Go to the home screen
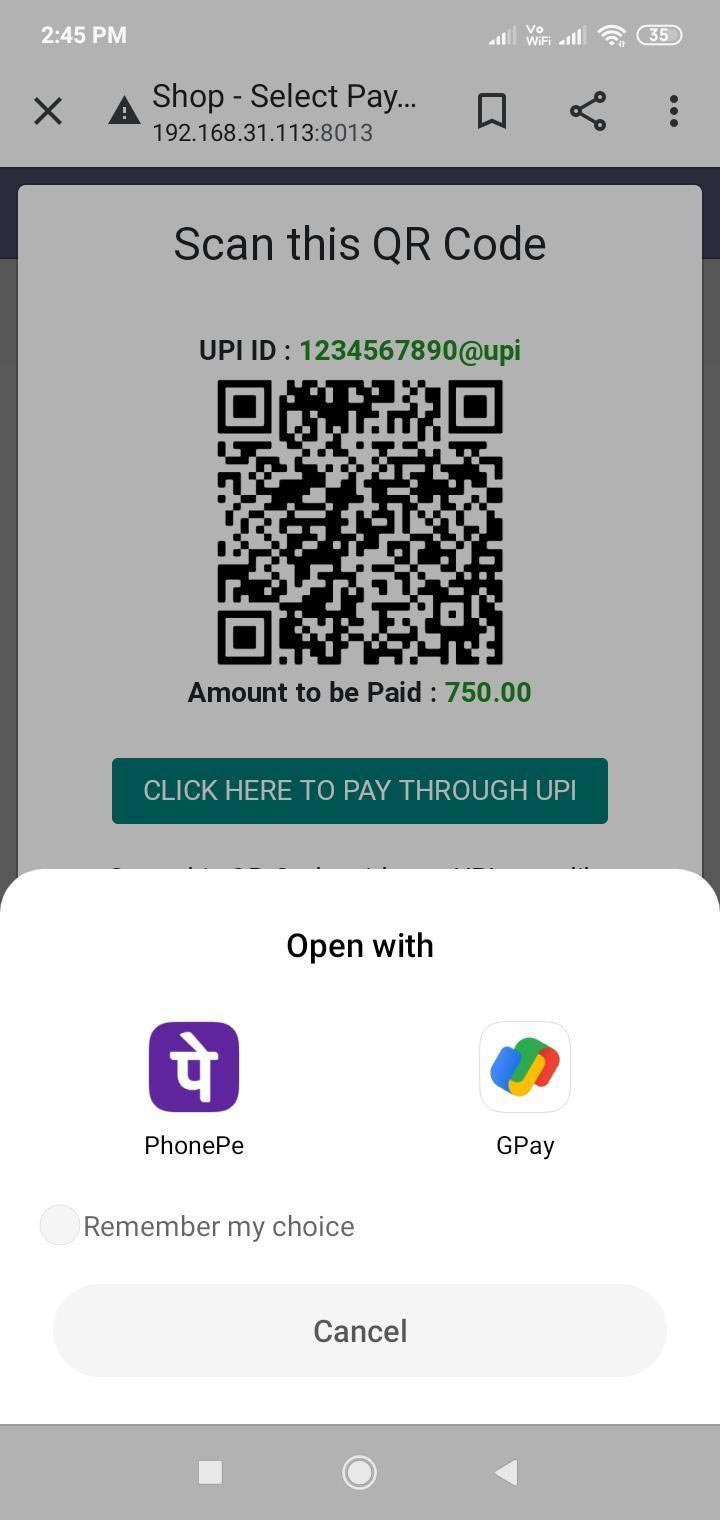Screen dimensions: 720x1520 pos(359,1472)
